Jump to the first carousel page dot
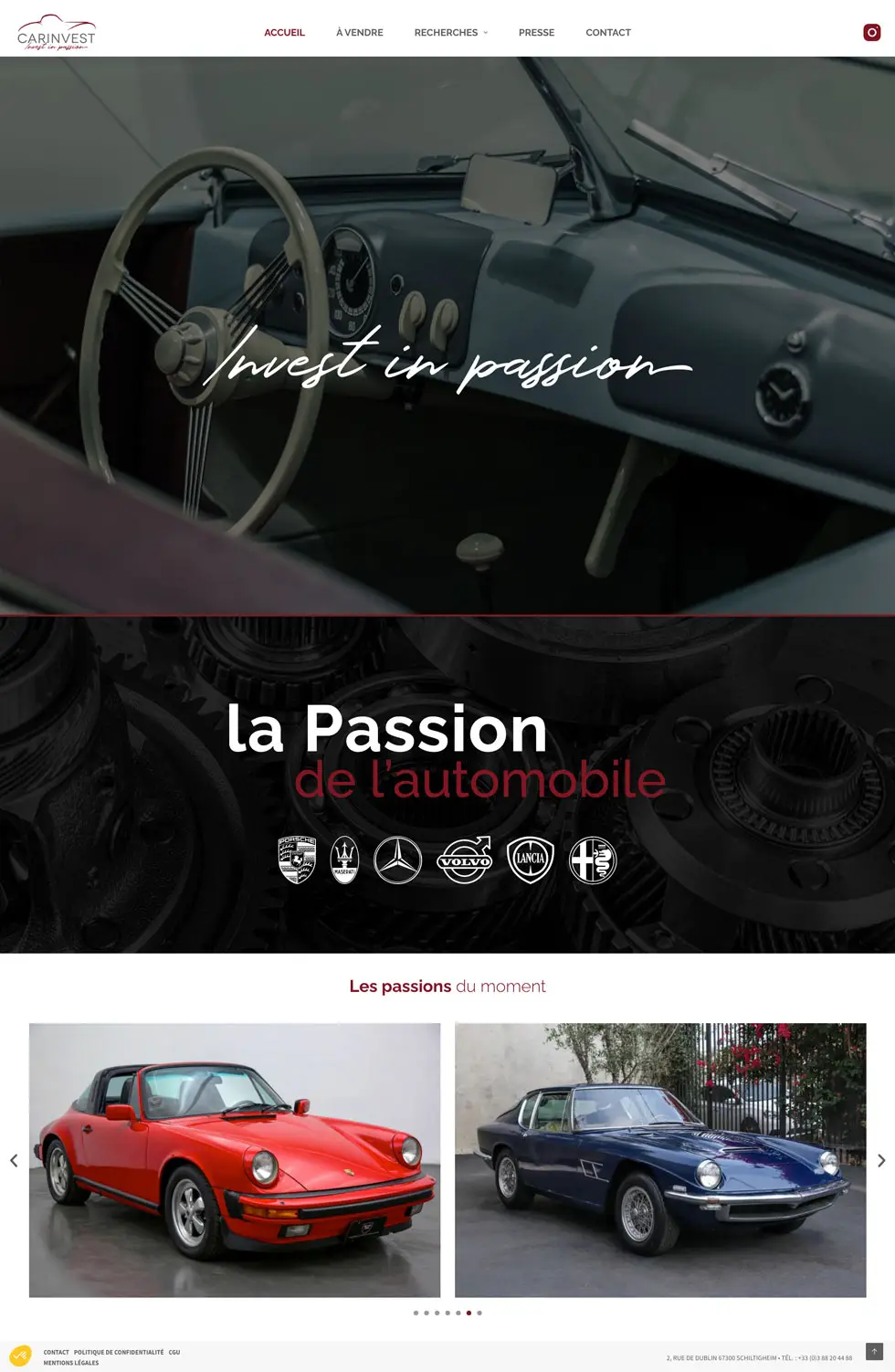895x1372 pixels. (416, 1313)
